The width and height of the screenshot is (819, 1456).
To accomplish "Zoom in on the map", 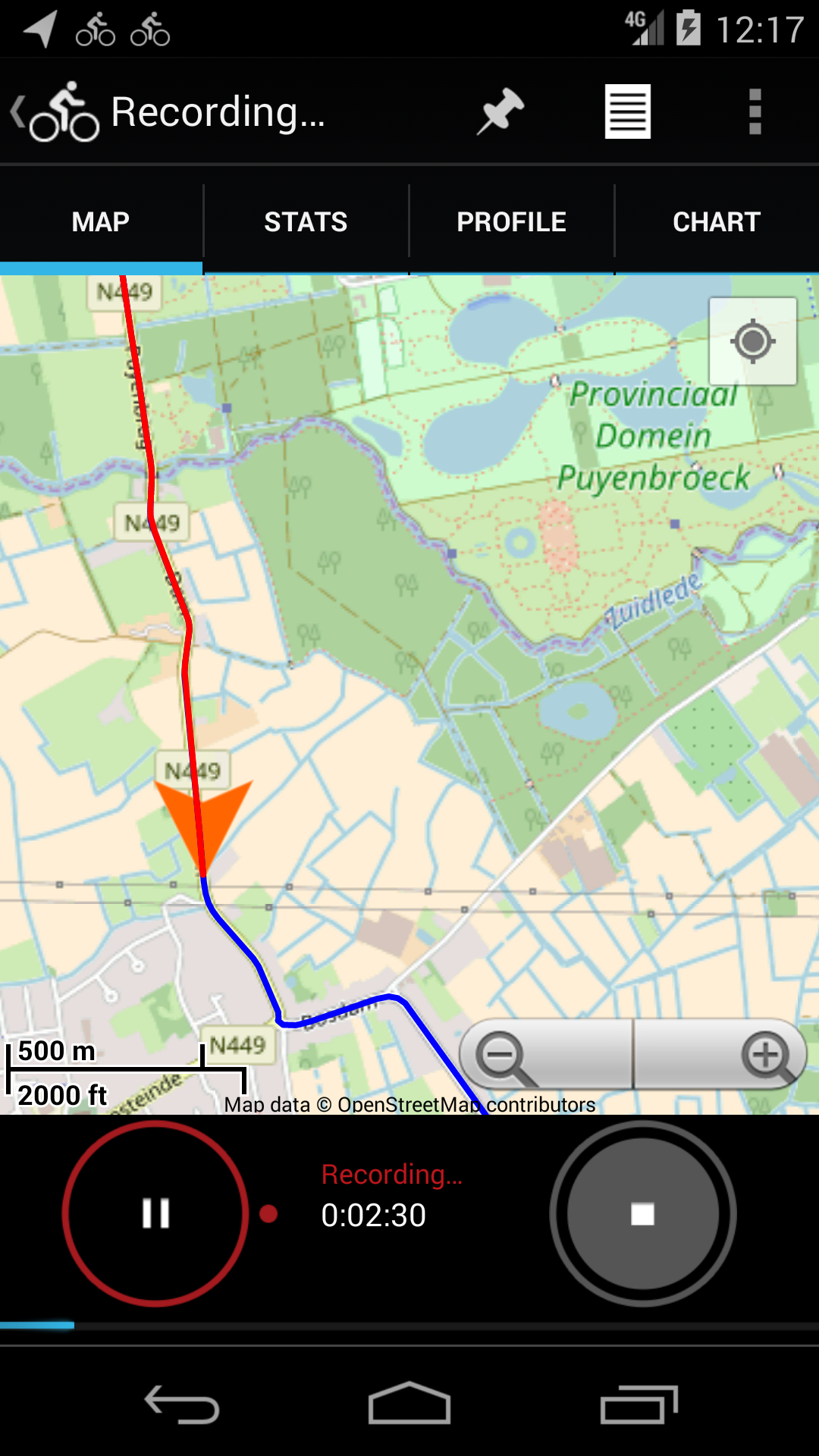I will [766, 1056].
